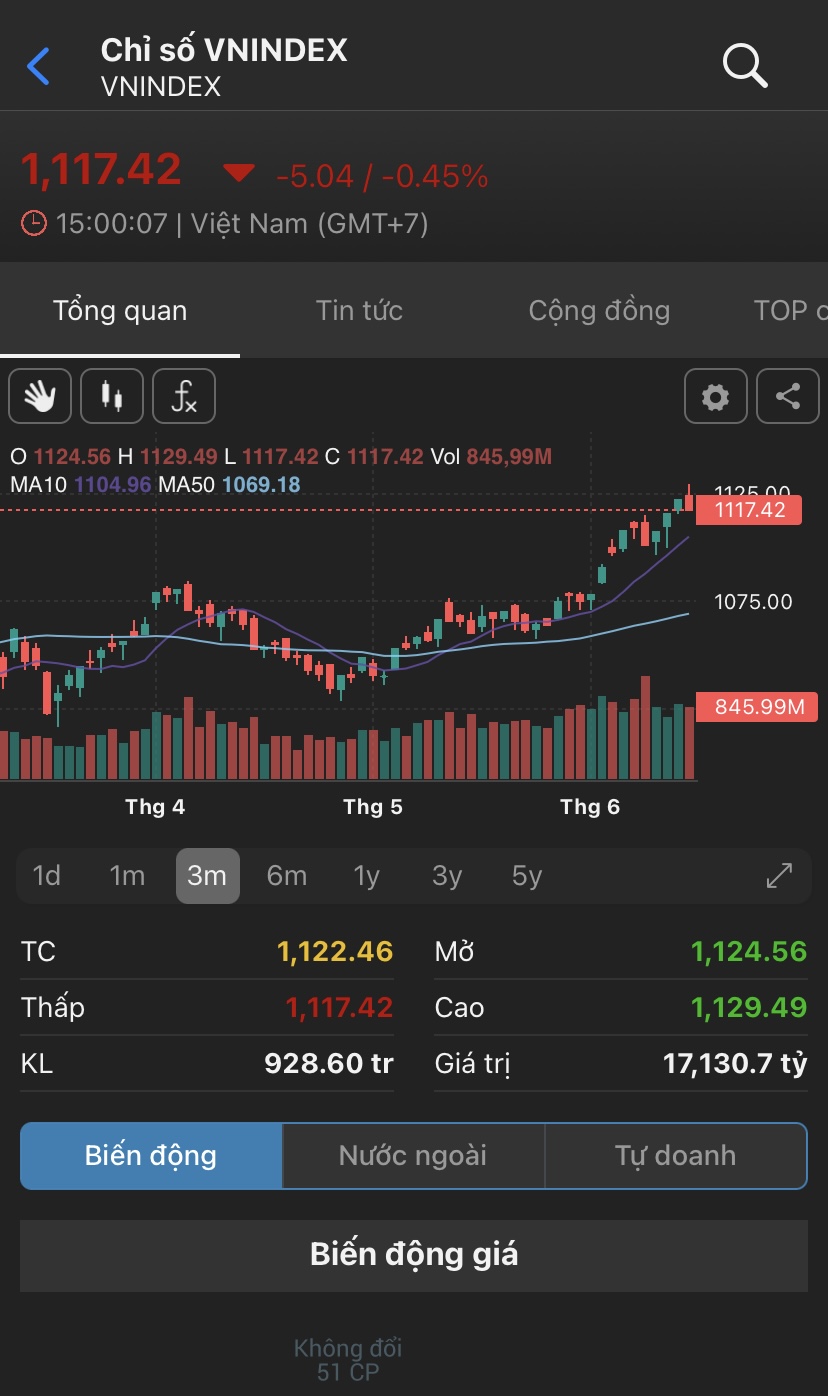Expand the chart to fullscreen
The height and width of the screenshot is (1396, 828).
pyautogui.click(x=779, y=876)
